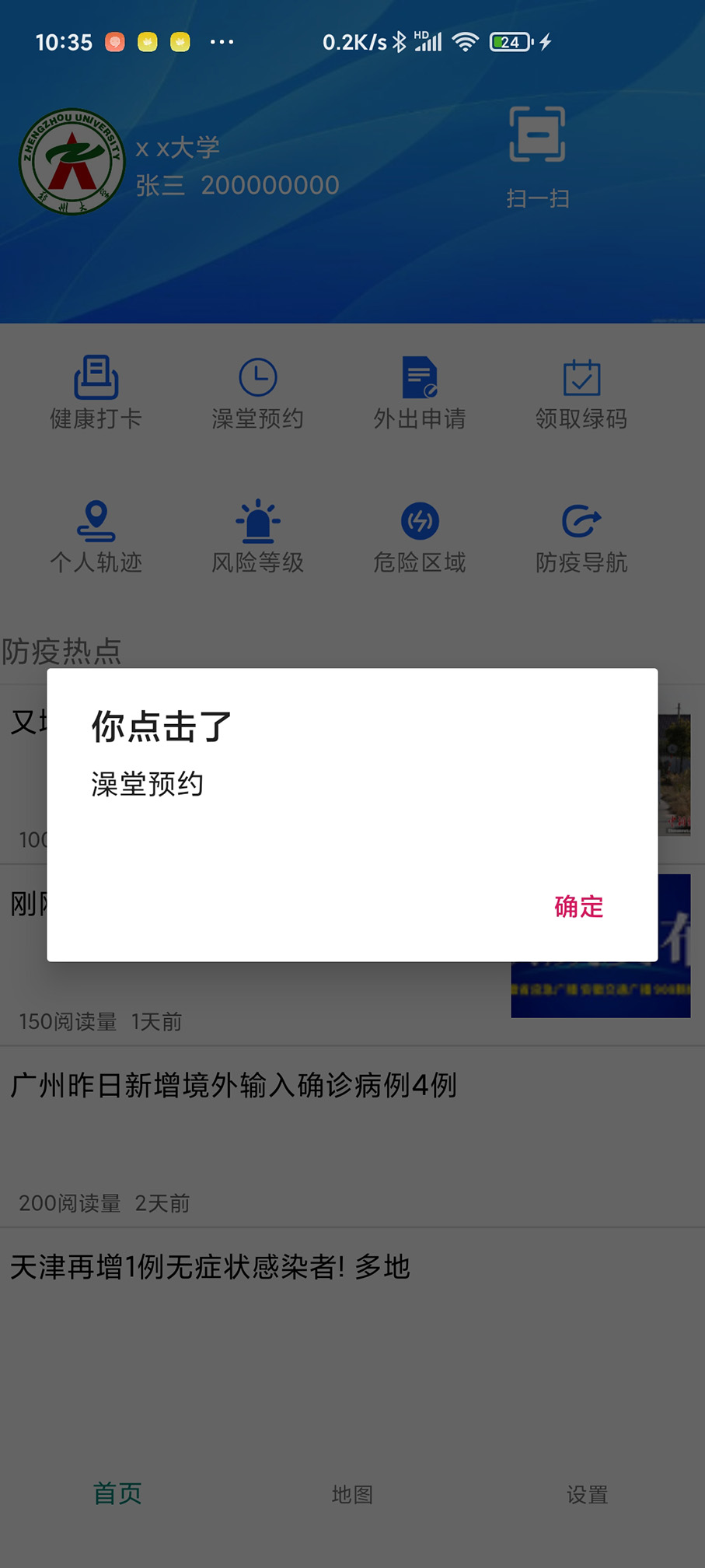The width and height of the screenshot is (705, 1568).
Task: Open the 天津 asymptomatic case news article
Action: pos(210,1266)
